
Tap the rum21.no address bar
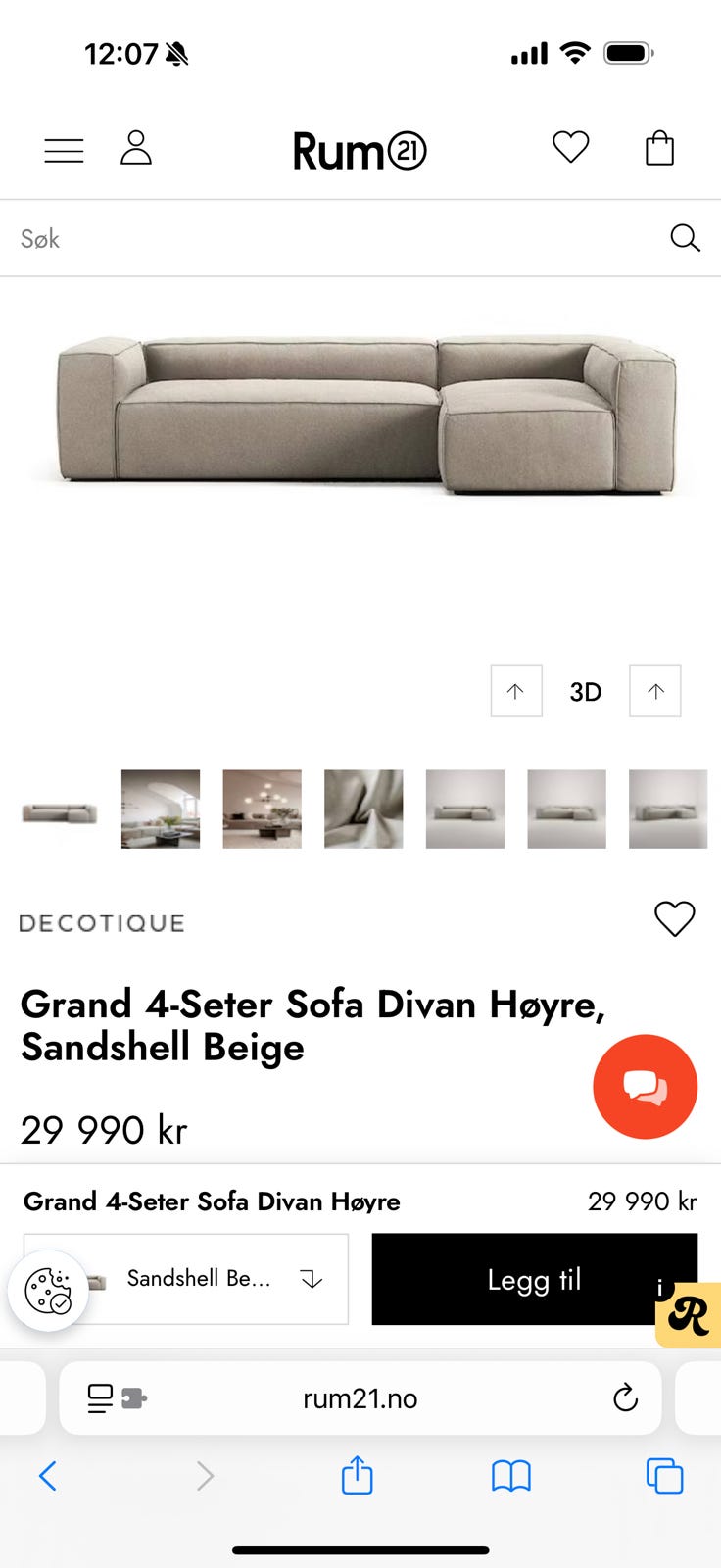click(x=360, y=1398)
